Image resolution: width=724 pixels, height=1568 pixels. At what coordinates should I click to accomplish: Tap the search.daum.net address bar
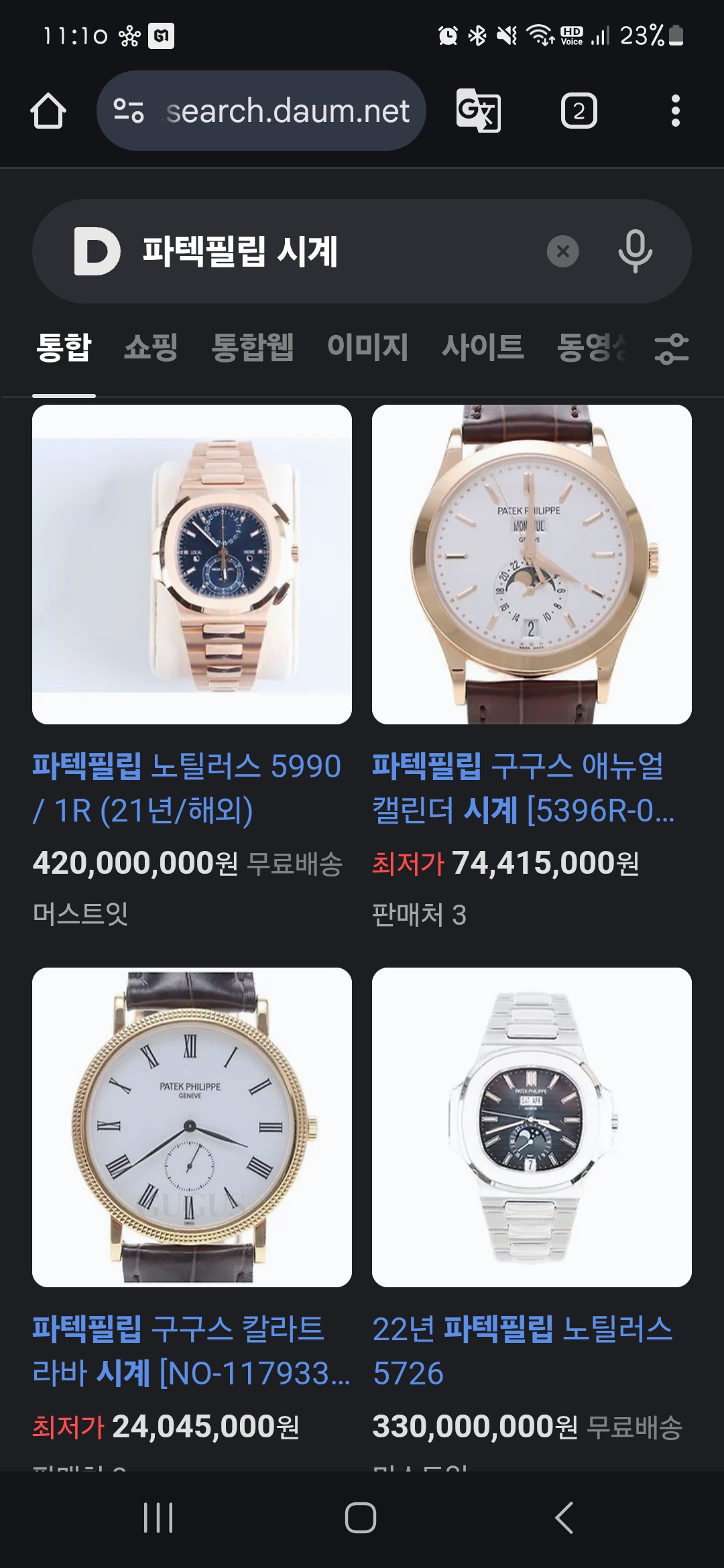click(261, 111)
